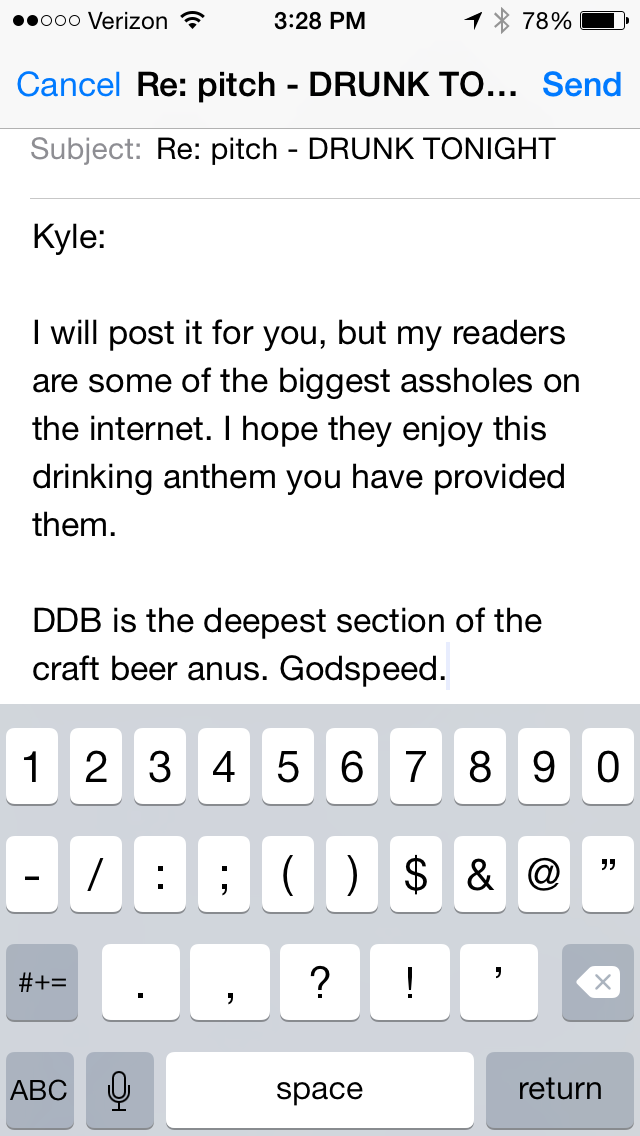Hit the return key
The width and height of the screenshot is (640, 1136).
click(x=560, y=1089)
